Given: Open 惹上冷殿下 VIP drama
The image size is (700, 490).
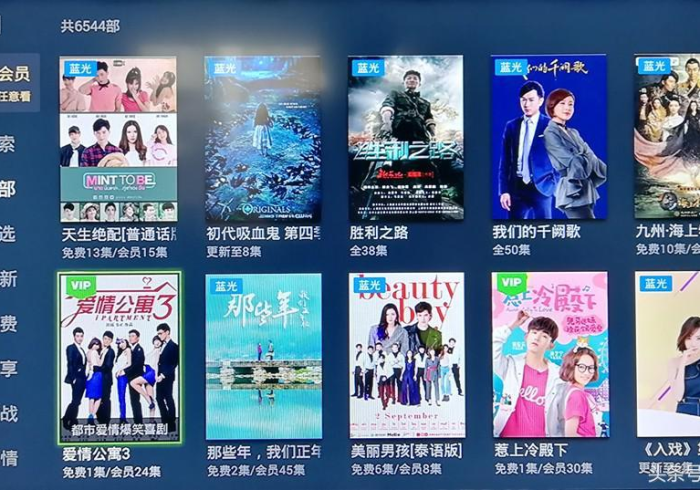Looking at the screenshot, I should 548,356.
